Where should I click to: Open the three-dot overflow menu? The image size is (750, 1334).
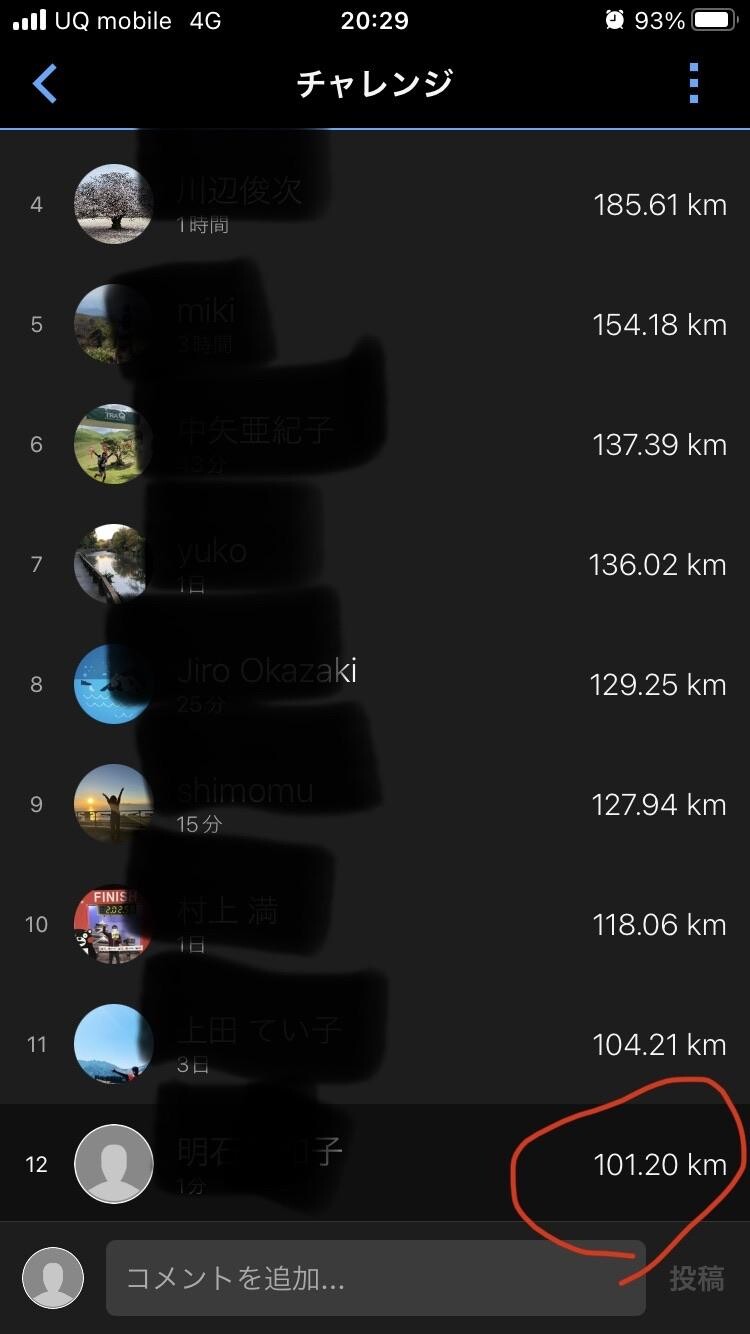(694, 84)
